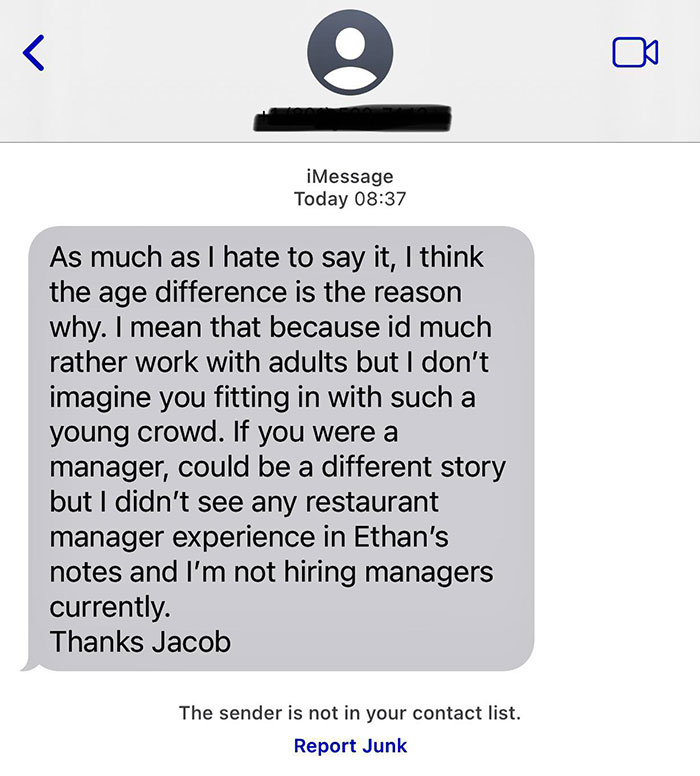Start a FaceTime video call
The image size is (700, 776).
pyautogui.click(x=635, y=52)
